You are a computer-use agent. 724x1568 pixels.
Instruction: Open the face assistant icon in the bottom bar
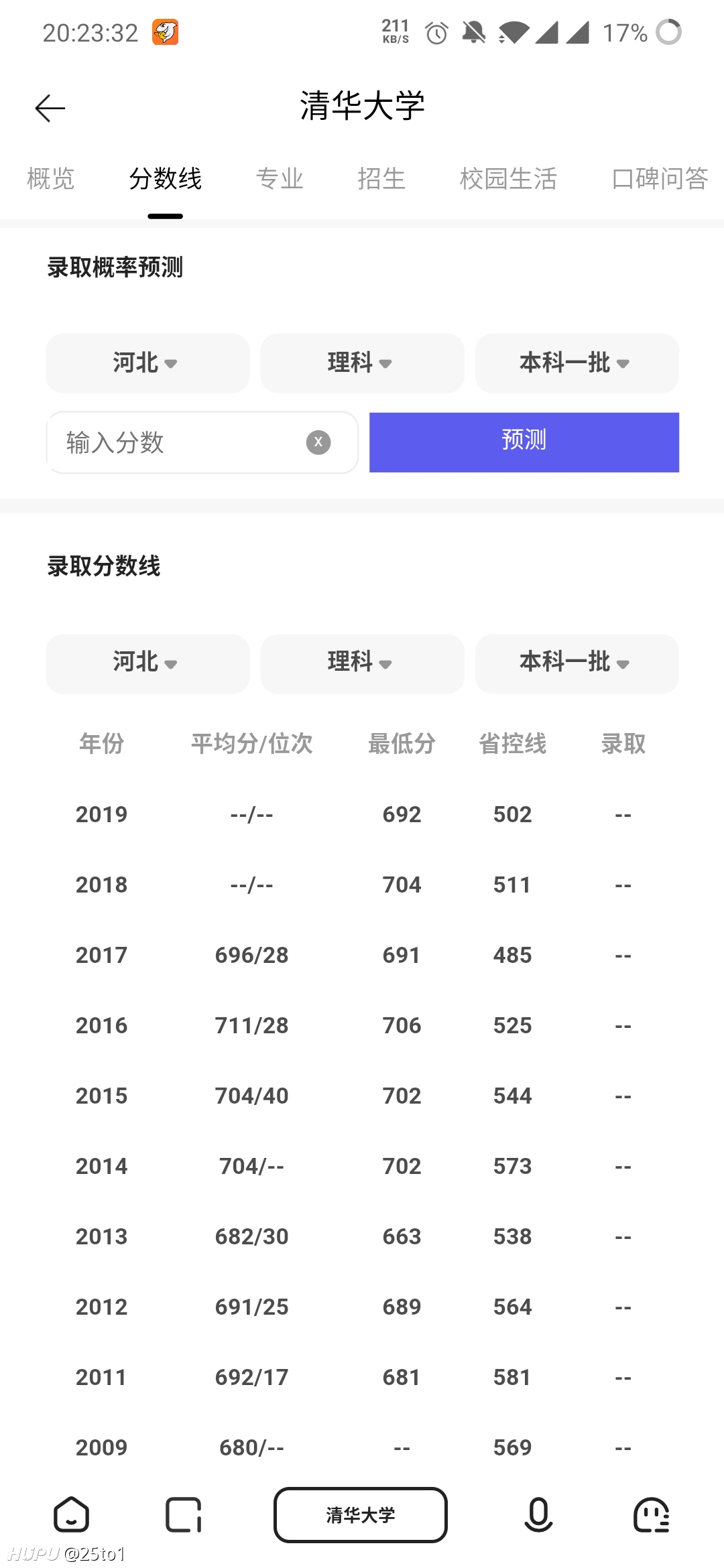click(x=652, y=1514)
